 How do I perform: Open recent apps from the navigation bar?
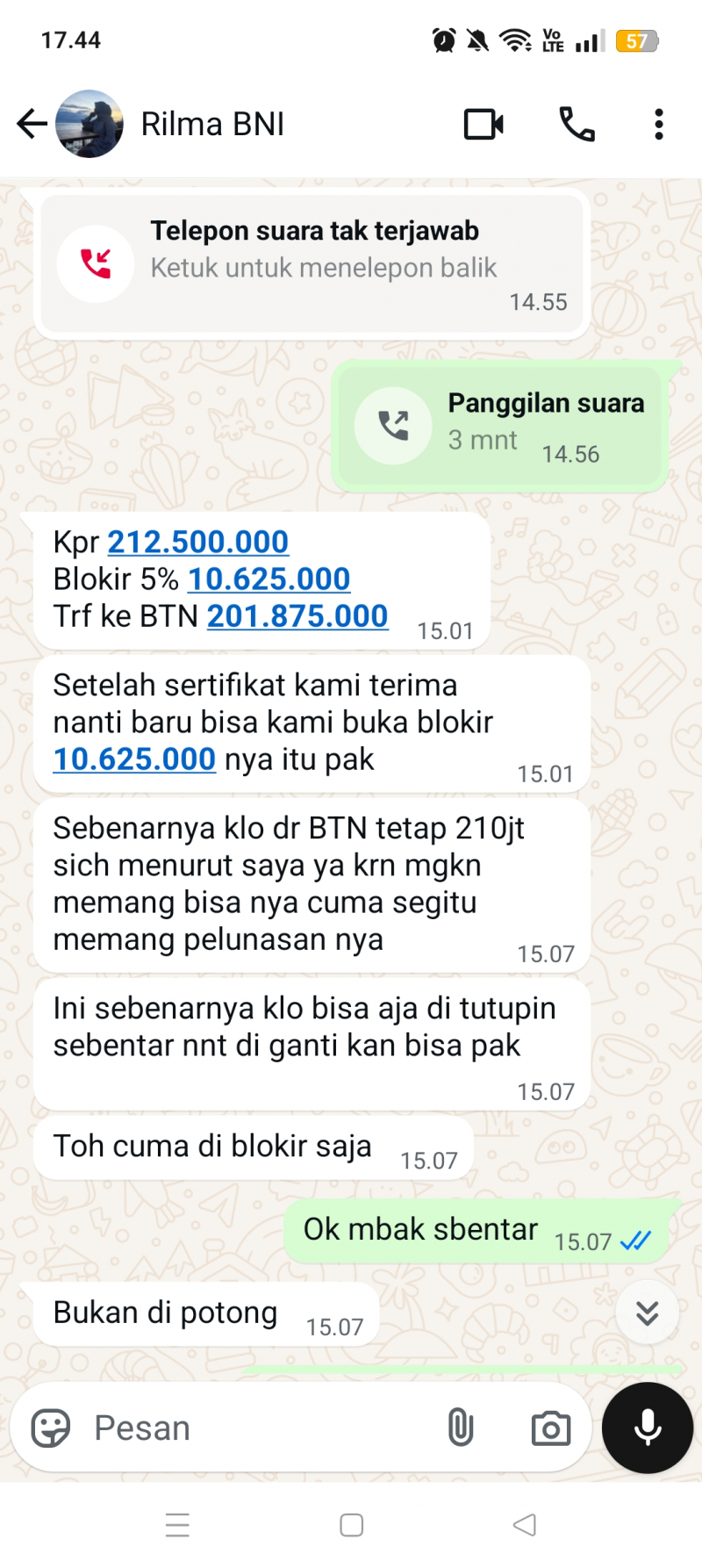click(177, 1525)
